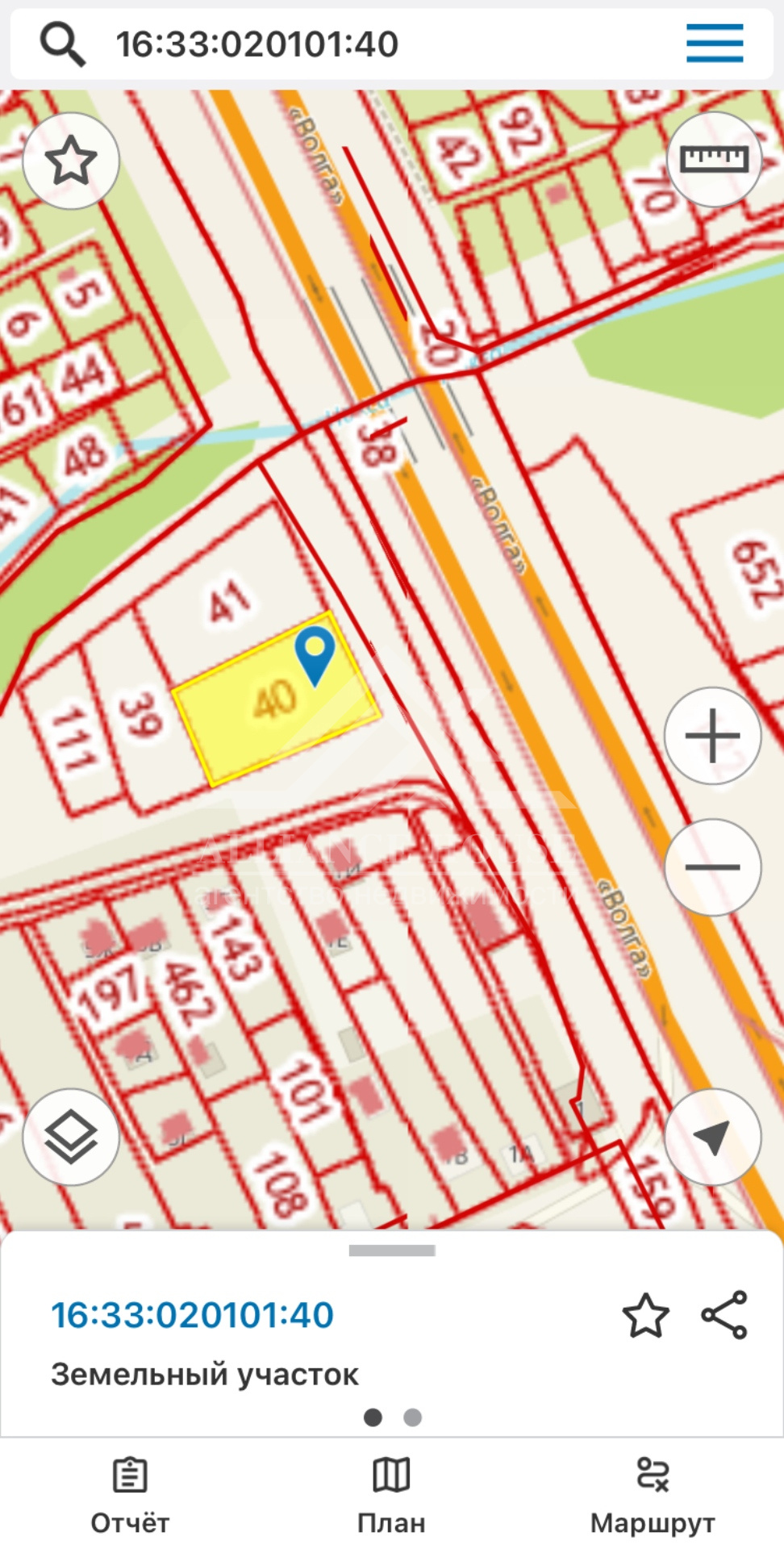Image resolution: width=784 pixels, height=1549 pixels.
Task: Open the План tab
Action: [391, 1496]
